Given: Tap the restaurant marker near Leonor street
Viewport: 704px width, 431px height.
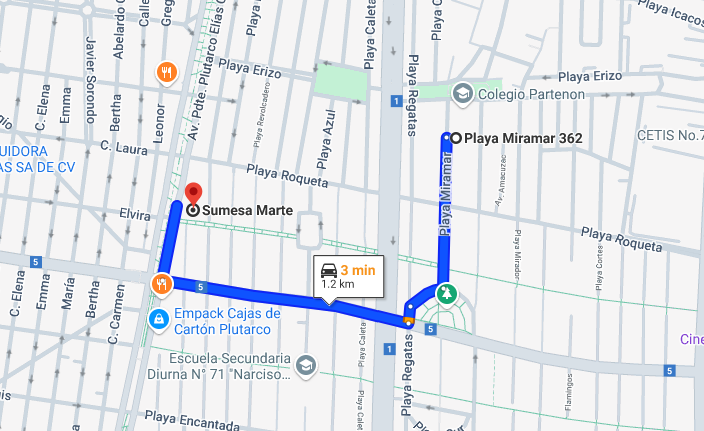Looking at the screenshot, I should (167, 73).
